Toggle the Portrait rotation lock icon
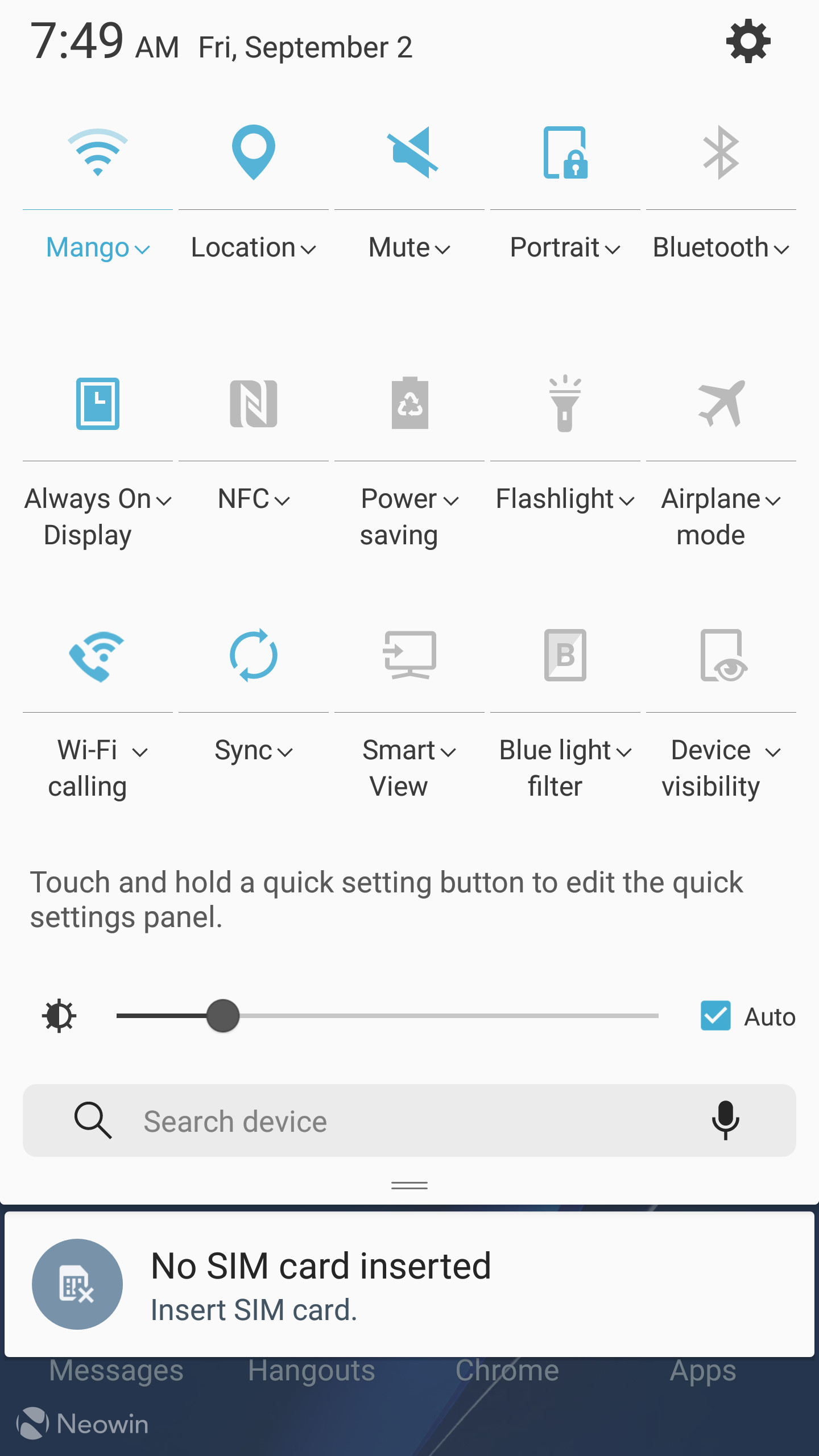 (565, 152)
